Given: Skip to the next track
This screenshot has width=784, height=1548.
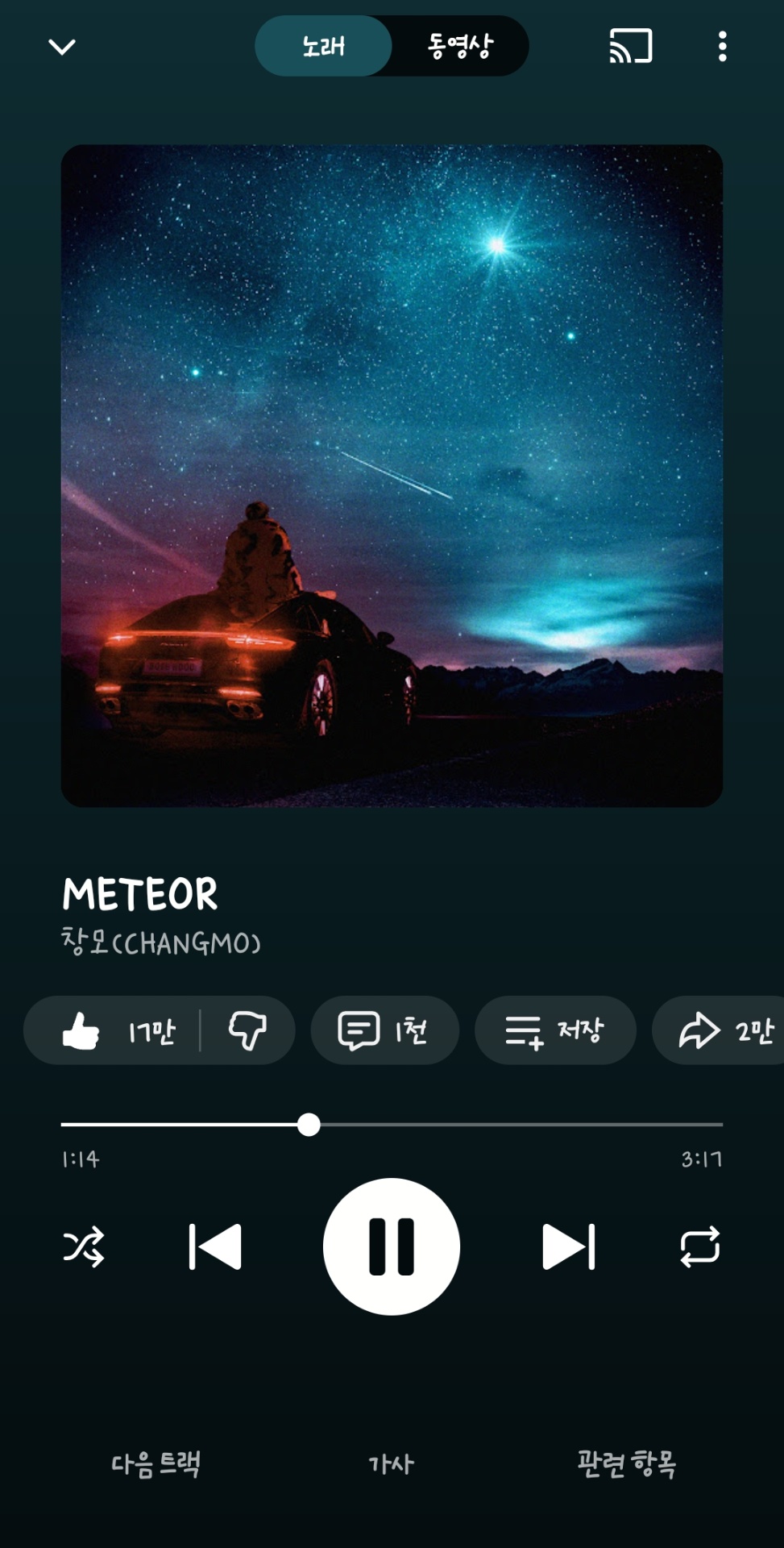Looking at the screenshot, I should (x=568, y=1246).
